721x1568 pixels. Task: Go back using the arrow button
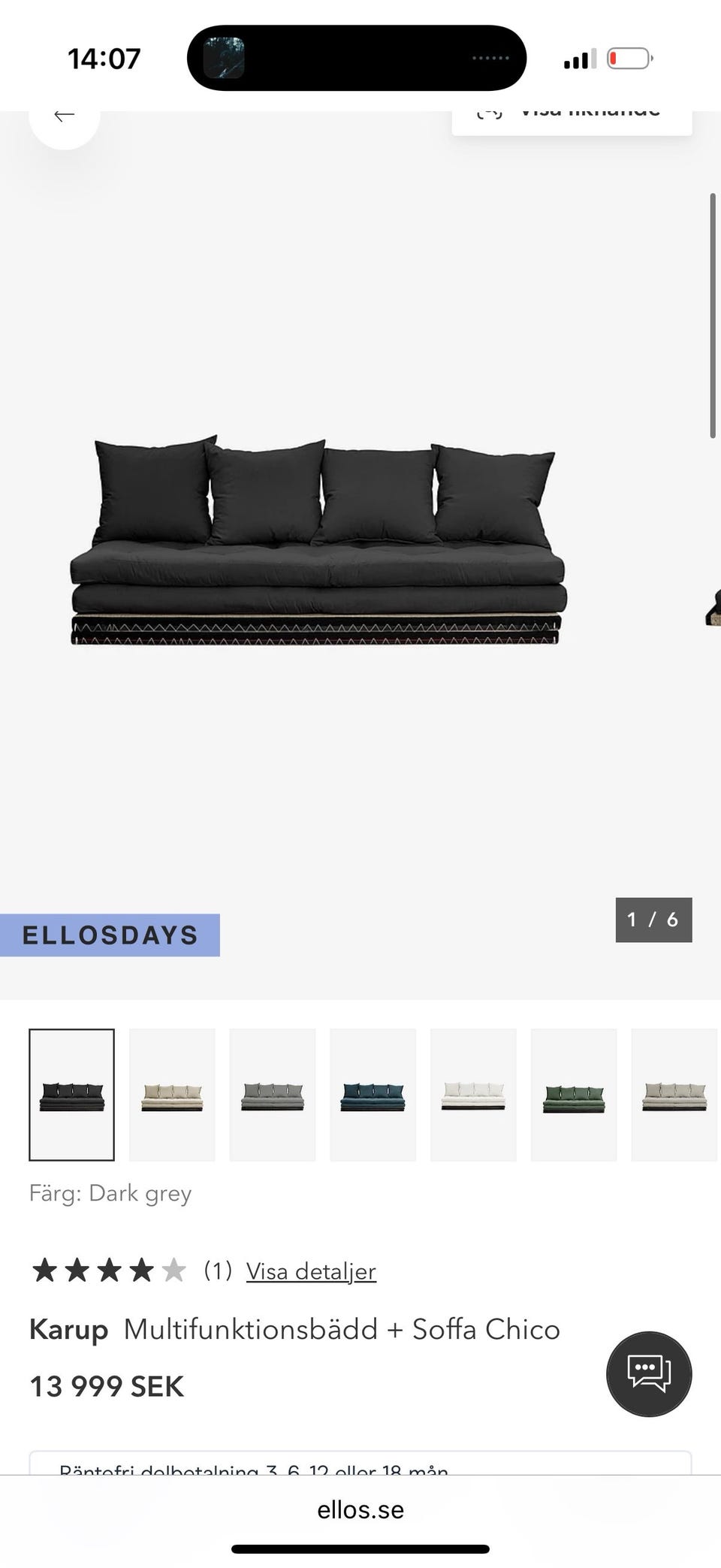tap(65, 116)
